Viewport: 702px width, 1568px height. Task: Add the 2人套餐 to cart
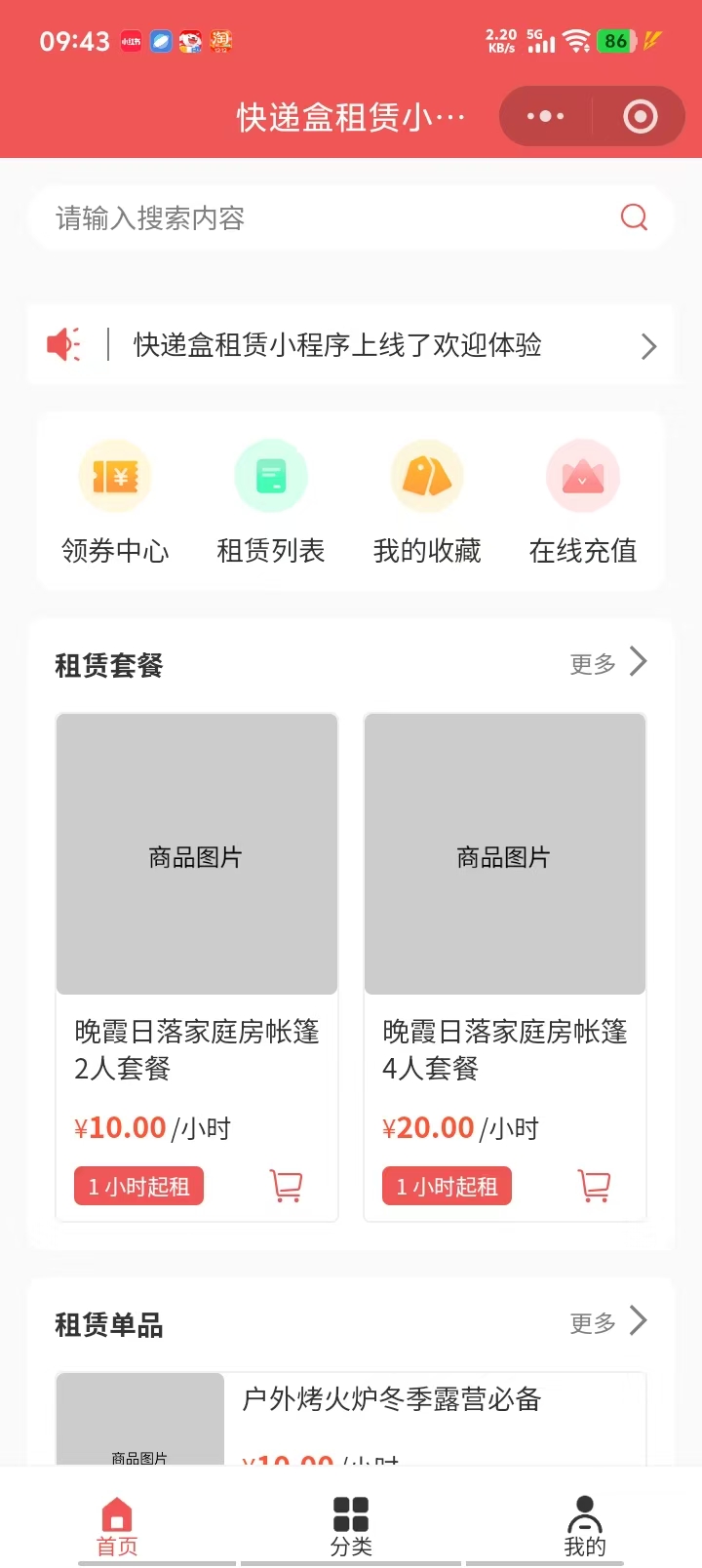[286, 1186]
